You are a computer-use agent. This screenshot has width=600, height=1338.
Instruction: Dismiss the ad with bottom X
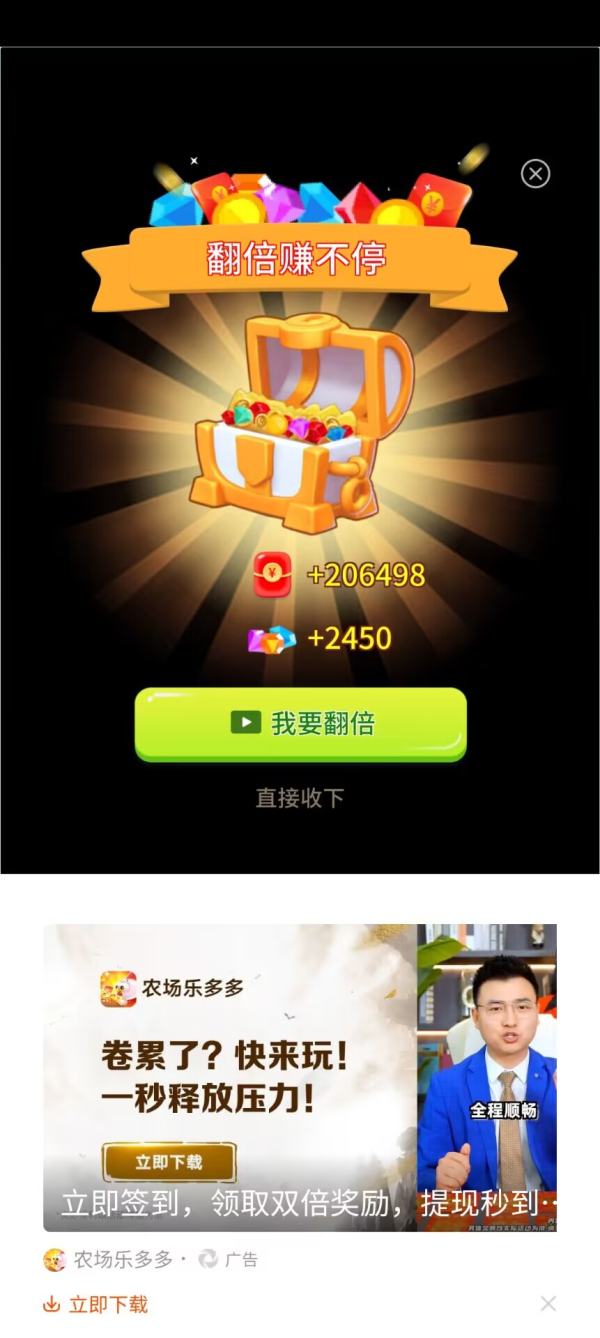click(548, 1303)
